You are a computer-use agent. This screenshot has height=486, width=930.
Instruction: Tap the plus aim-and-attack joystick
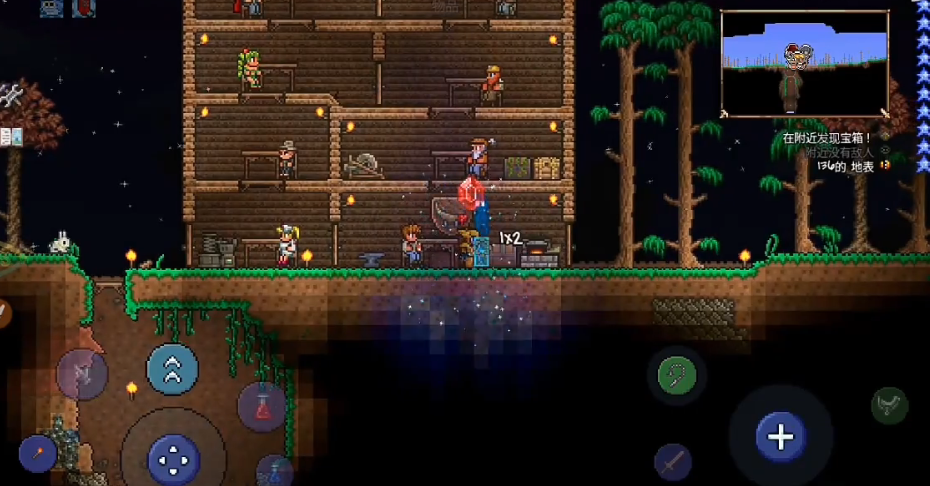[780, 436]
